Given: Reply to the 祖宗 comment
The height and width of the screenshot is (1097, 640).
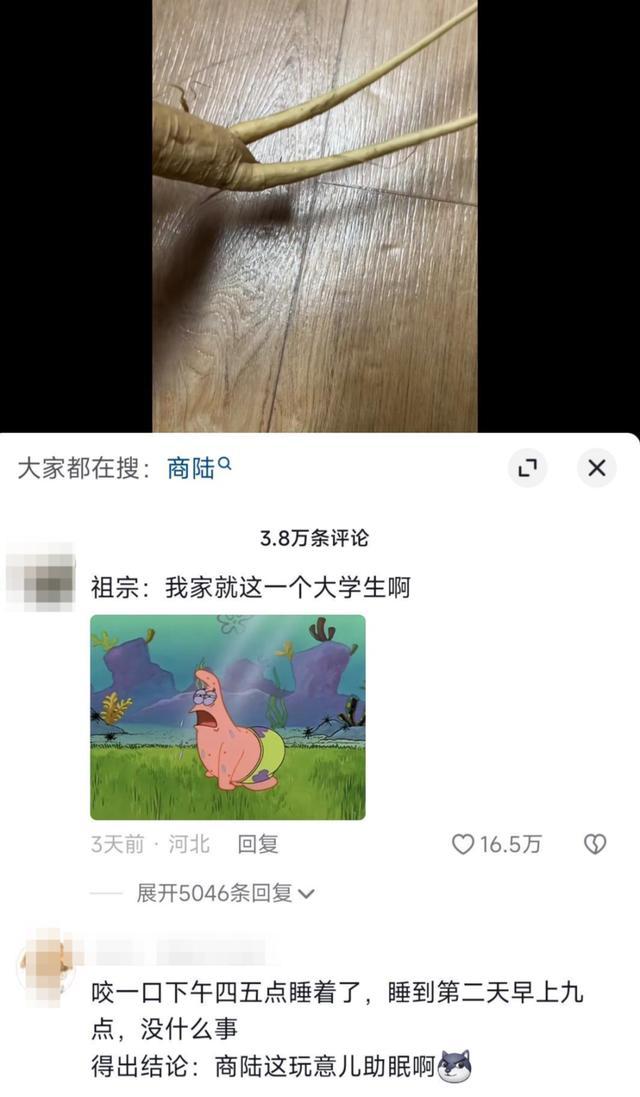Looking at the screenshot, I should tap(258, 845).
